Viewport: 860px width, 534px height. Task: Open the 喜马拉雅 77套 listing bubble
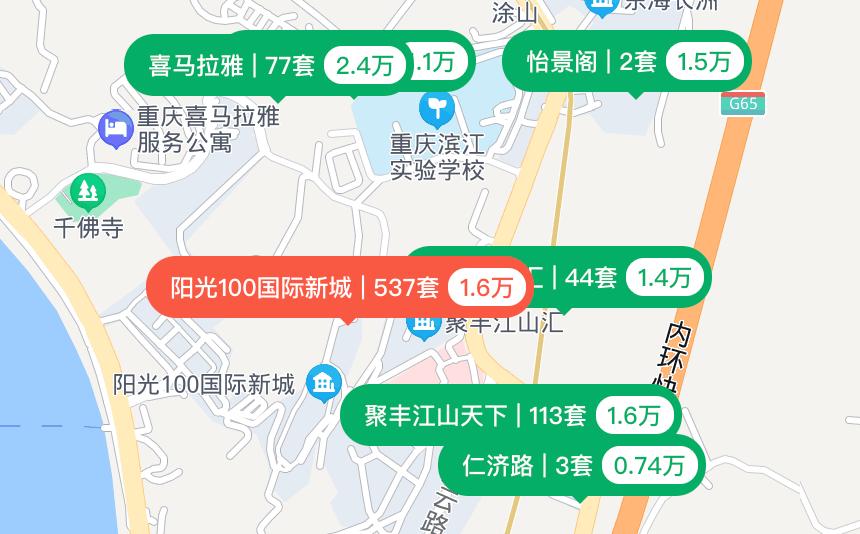267,65
